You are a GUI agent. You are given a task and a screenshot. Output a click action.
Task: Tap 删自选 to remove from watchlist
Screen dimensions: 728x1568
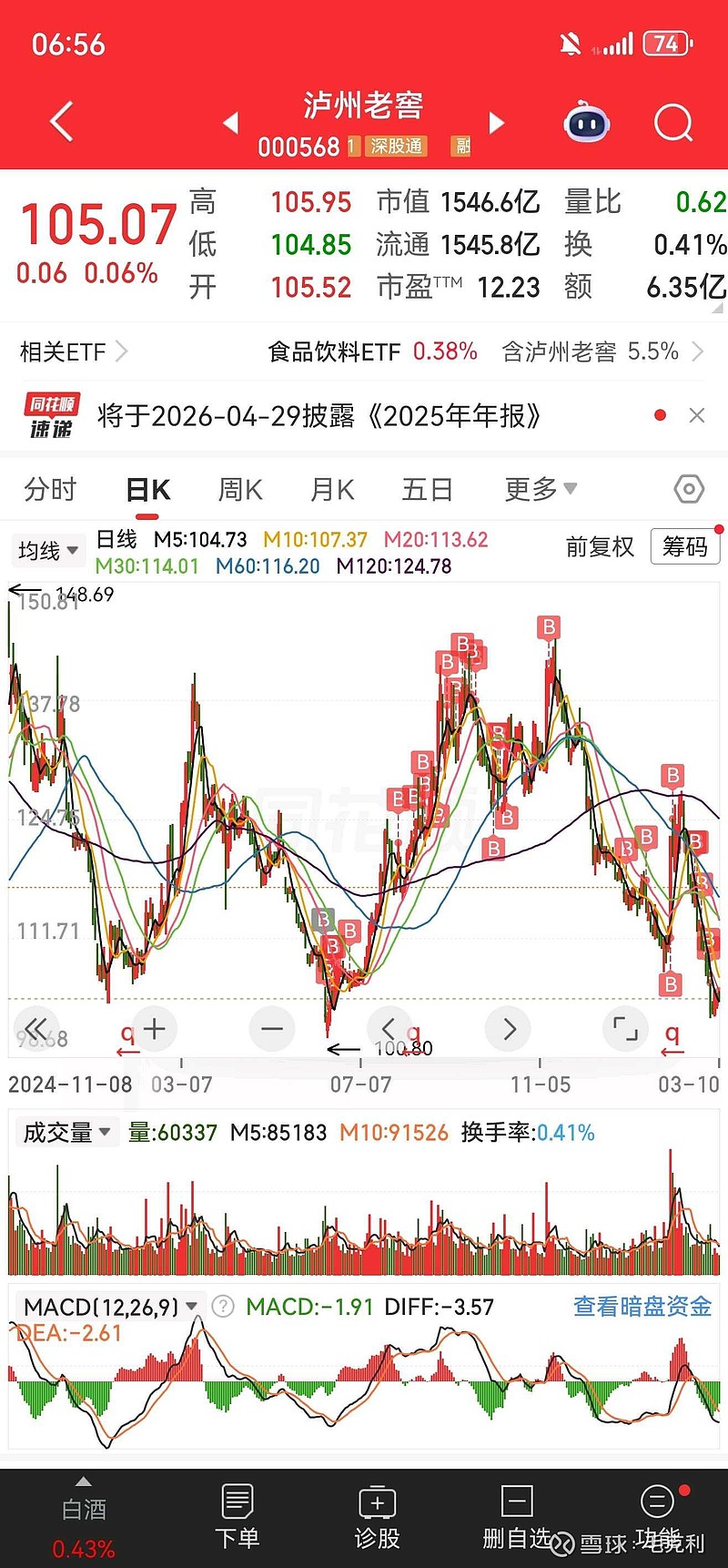516,1510
